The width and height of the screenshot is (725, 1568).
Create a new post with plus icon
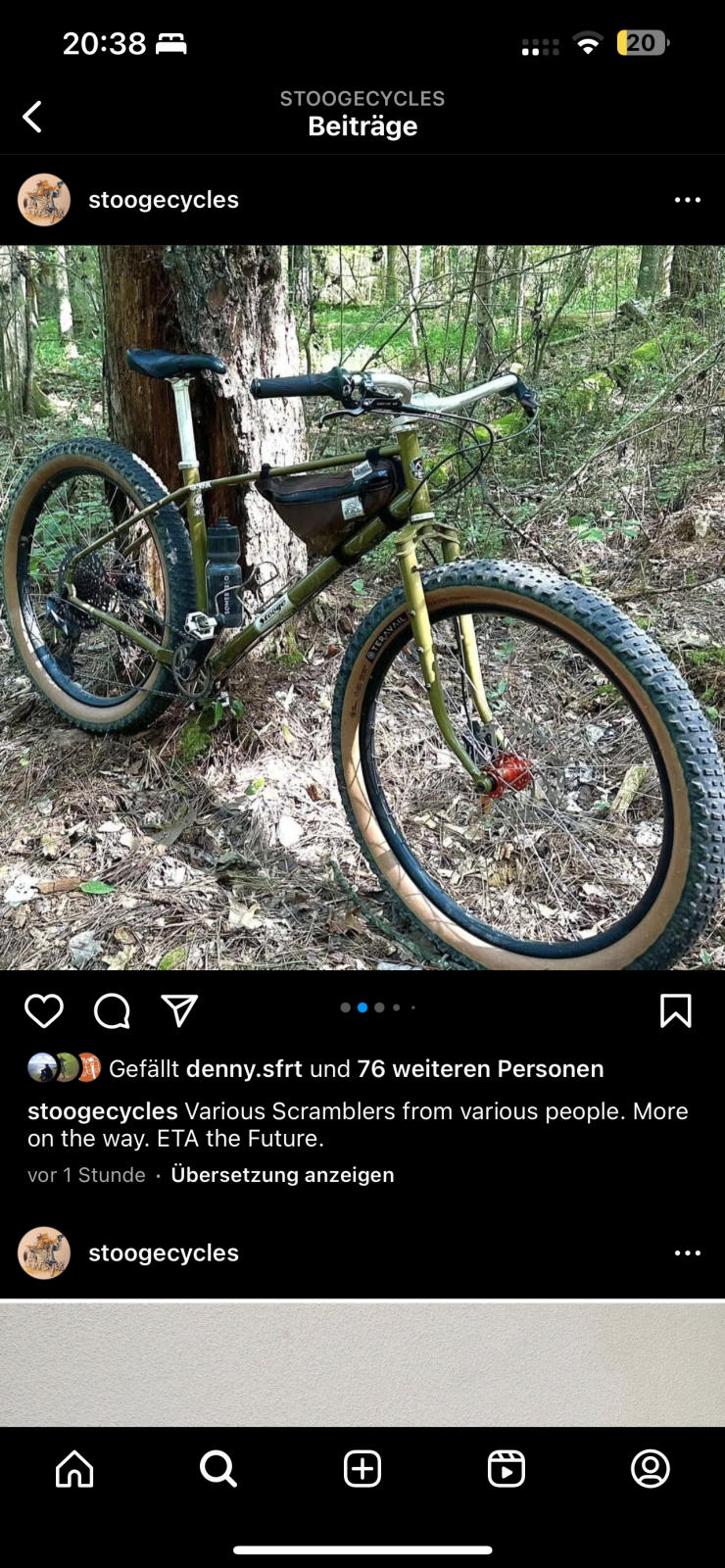(x=362, y=1469)
